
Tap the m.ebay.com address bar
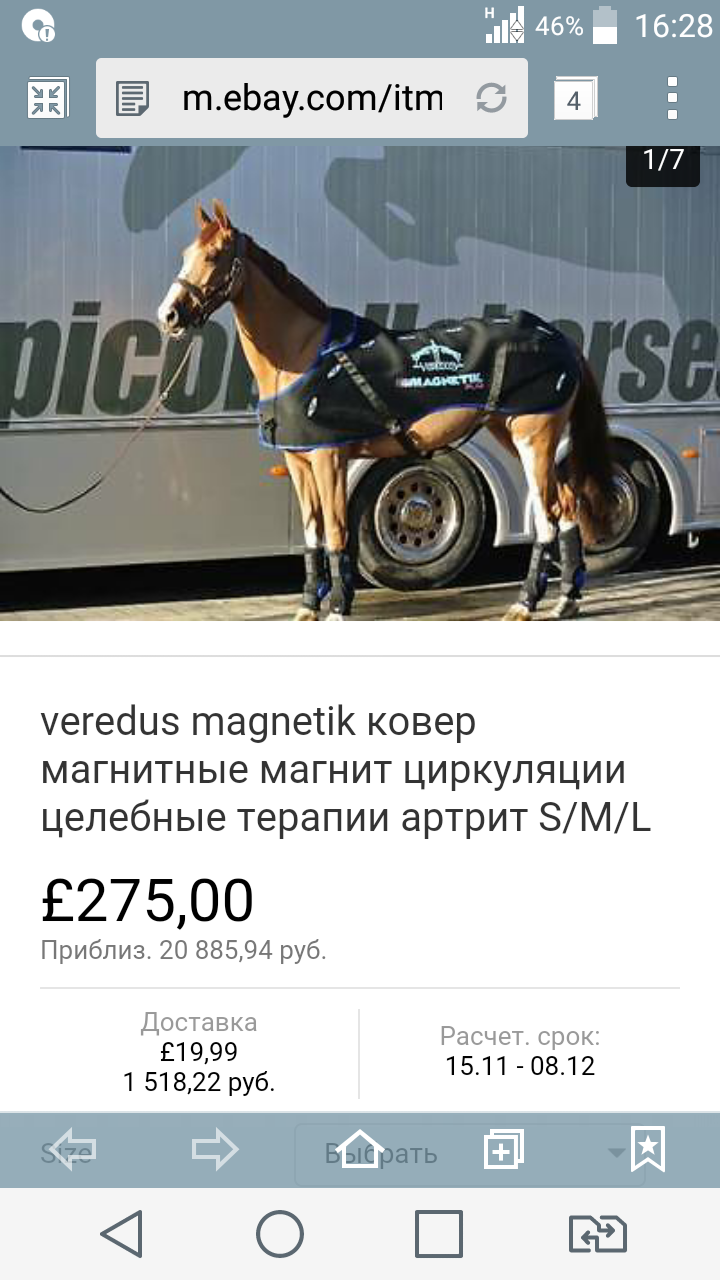pos(312,98)
